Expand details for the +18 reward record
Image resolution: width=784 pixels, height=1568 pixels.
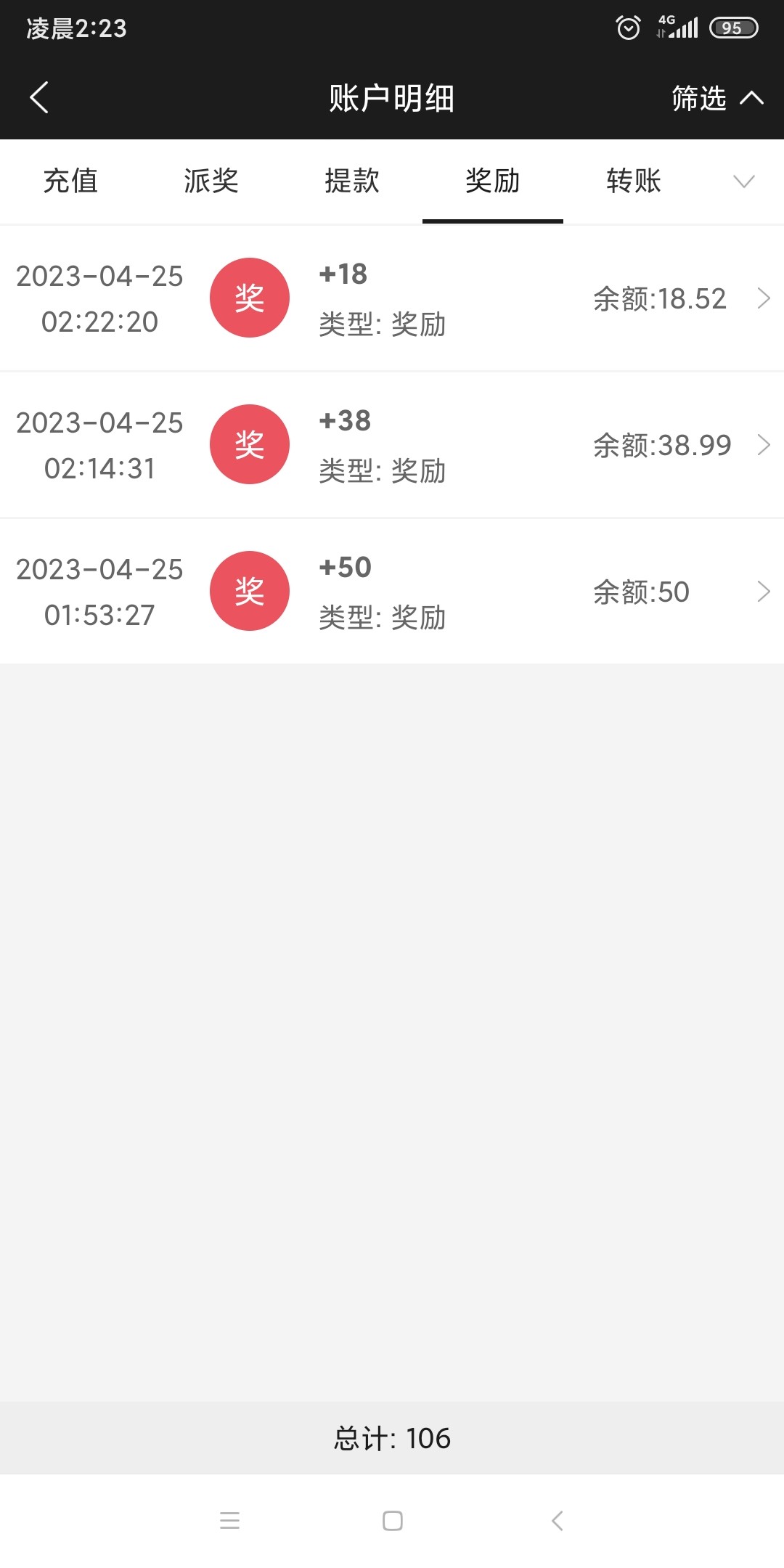pos(764,298)
